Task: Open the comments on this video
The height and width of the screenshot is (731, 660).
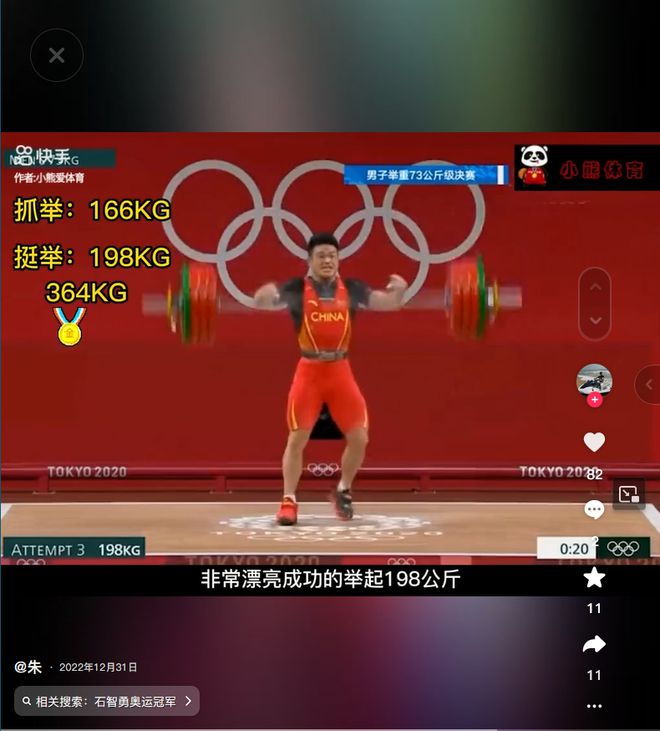Action: point(594,510)
